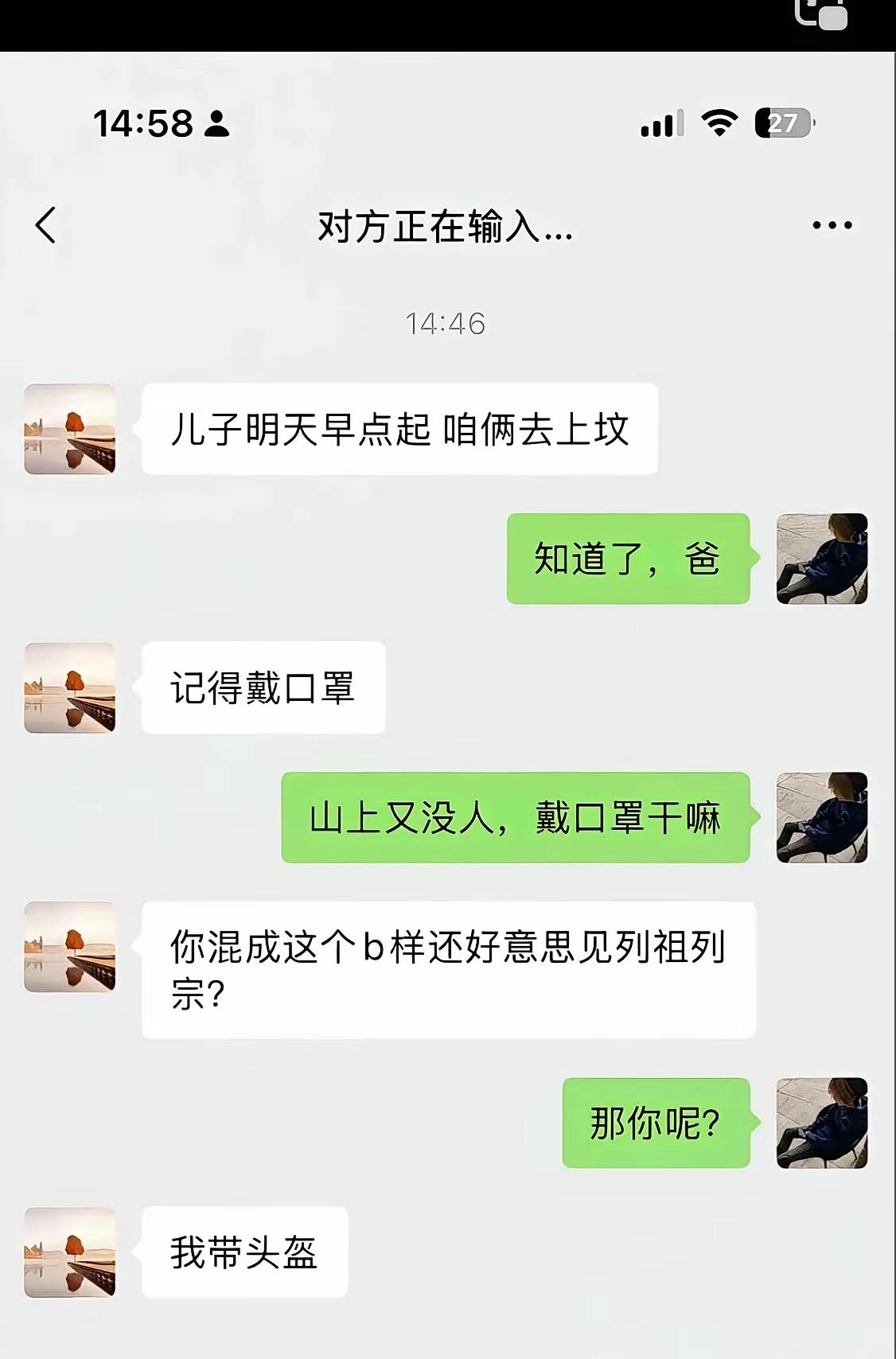Screen dimensions: 896x1359
Task: Tap the back chevron to leave the chat
Action: click(45, 225)
